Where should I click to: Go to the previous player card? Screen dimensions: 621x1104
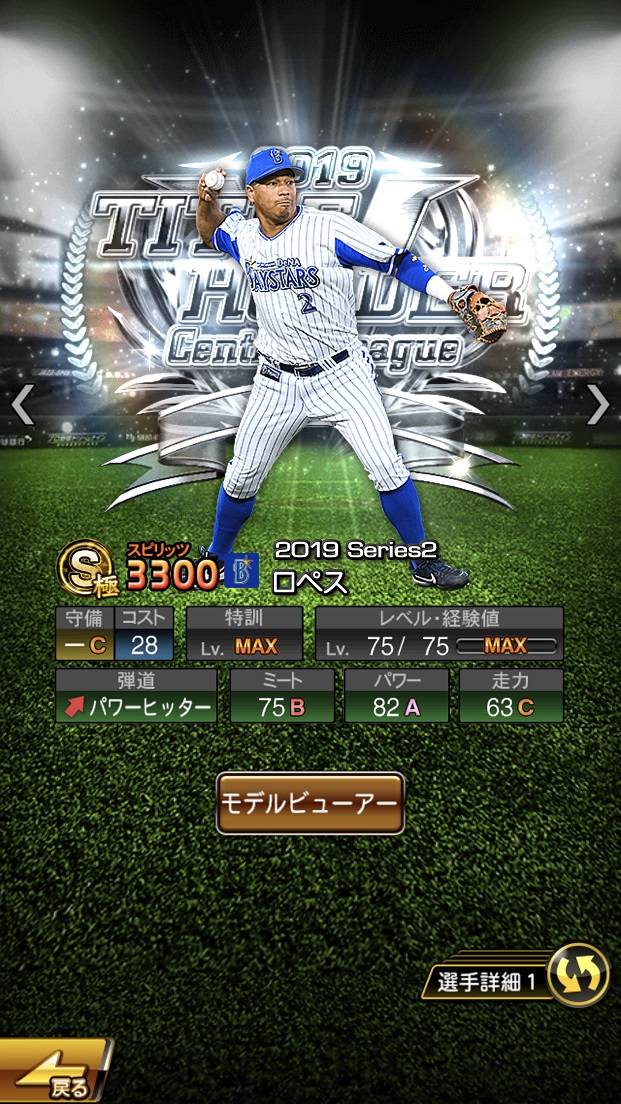(22, 404)
